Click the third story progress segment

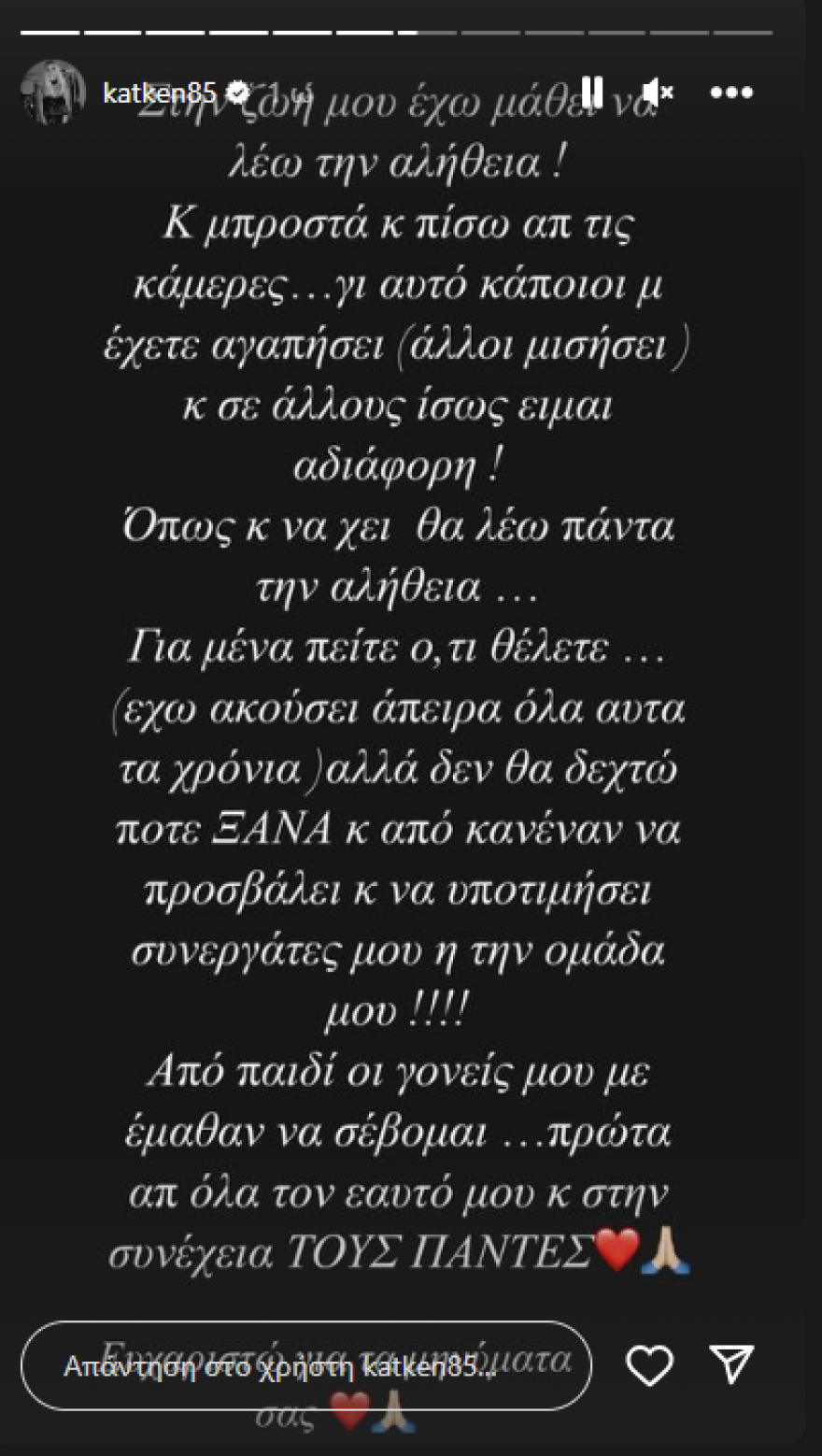(x=173, y=33)
